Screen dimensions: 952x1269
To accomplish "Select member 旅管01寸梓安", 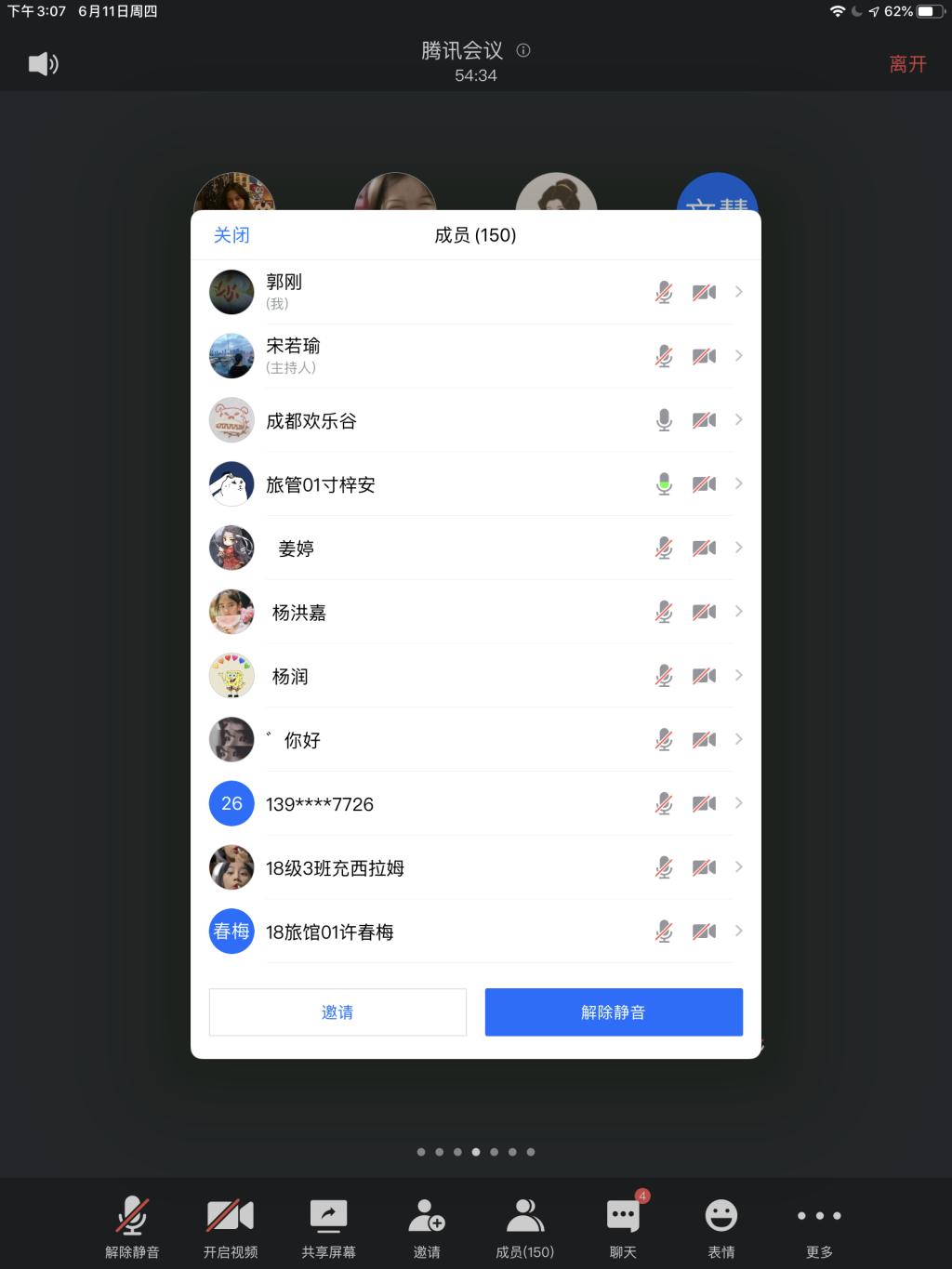I will [474, 484].
